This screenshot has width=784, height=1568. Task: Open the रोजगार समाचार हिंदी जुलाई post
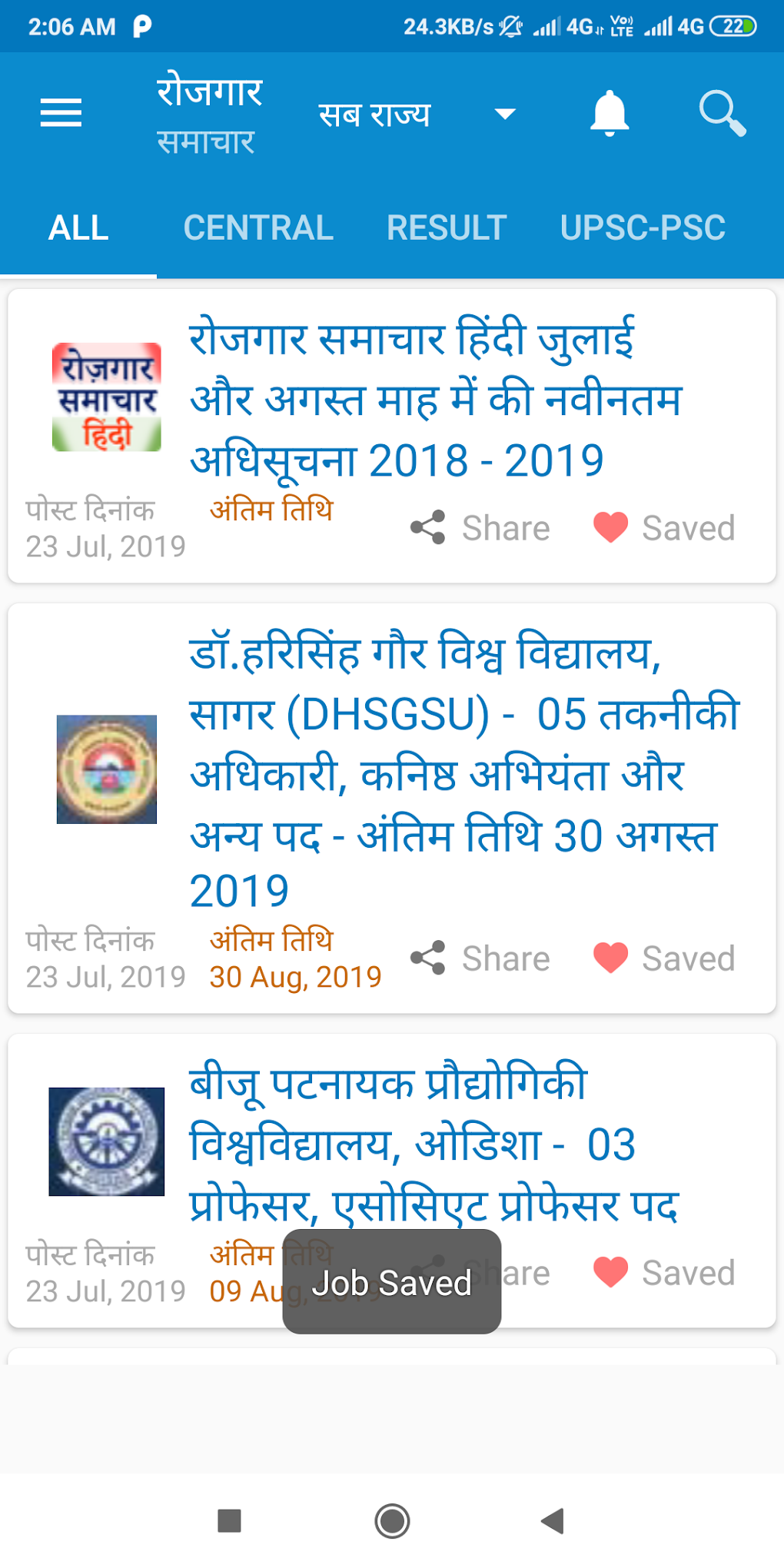tap(435, 398)
